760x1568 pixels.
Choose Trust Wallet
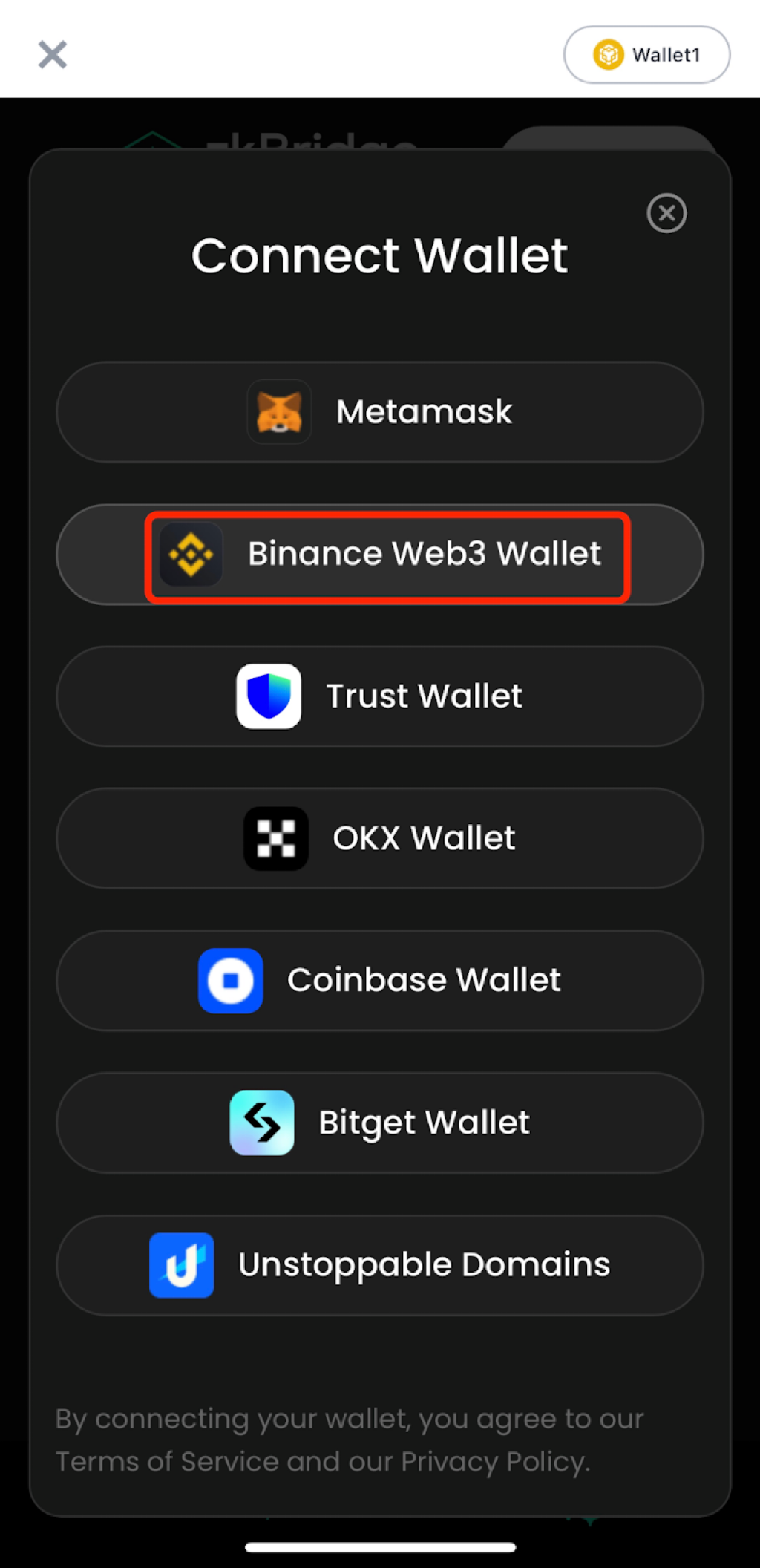pos(380,696)
